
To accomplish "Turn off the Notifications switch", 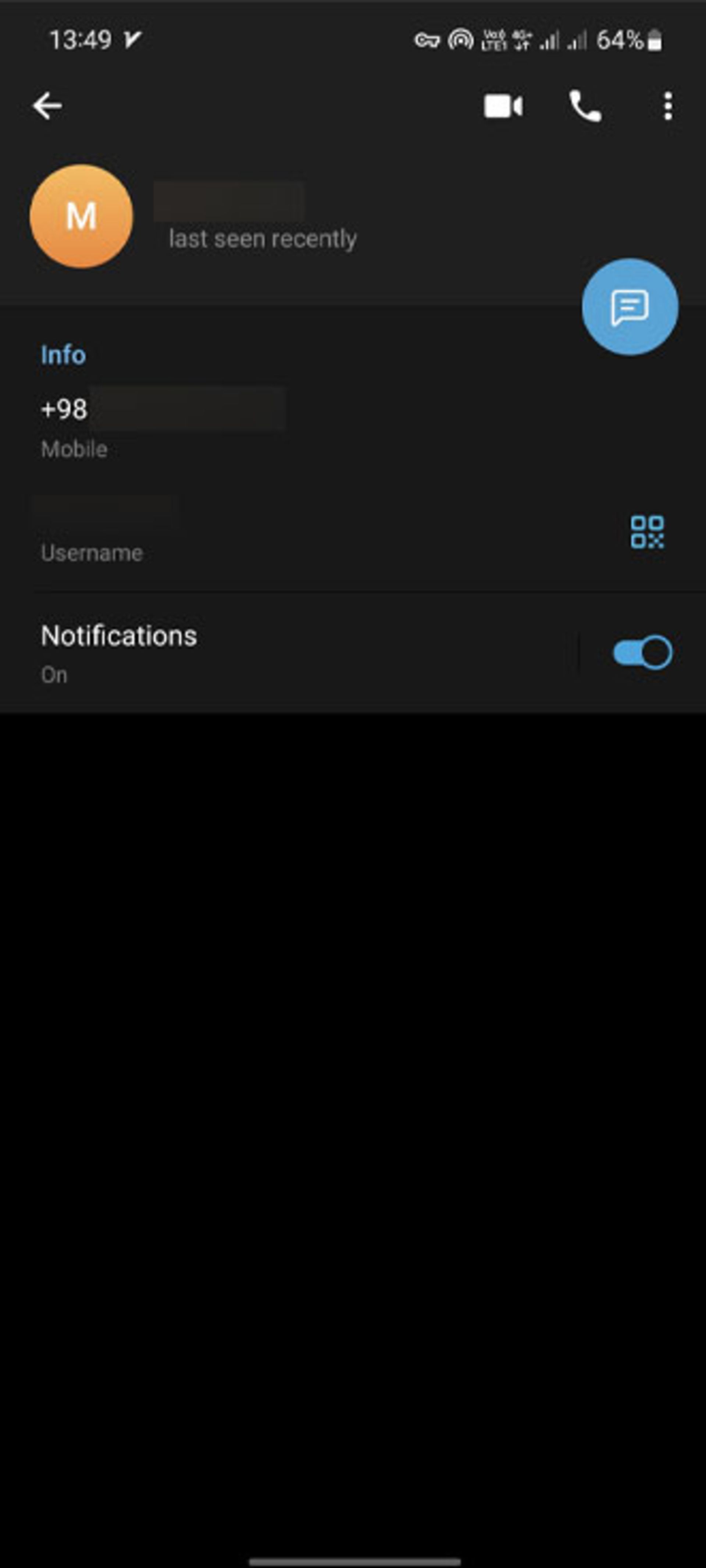I will 642,653.
